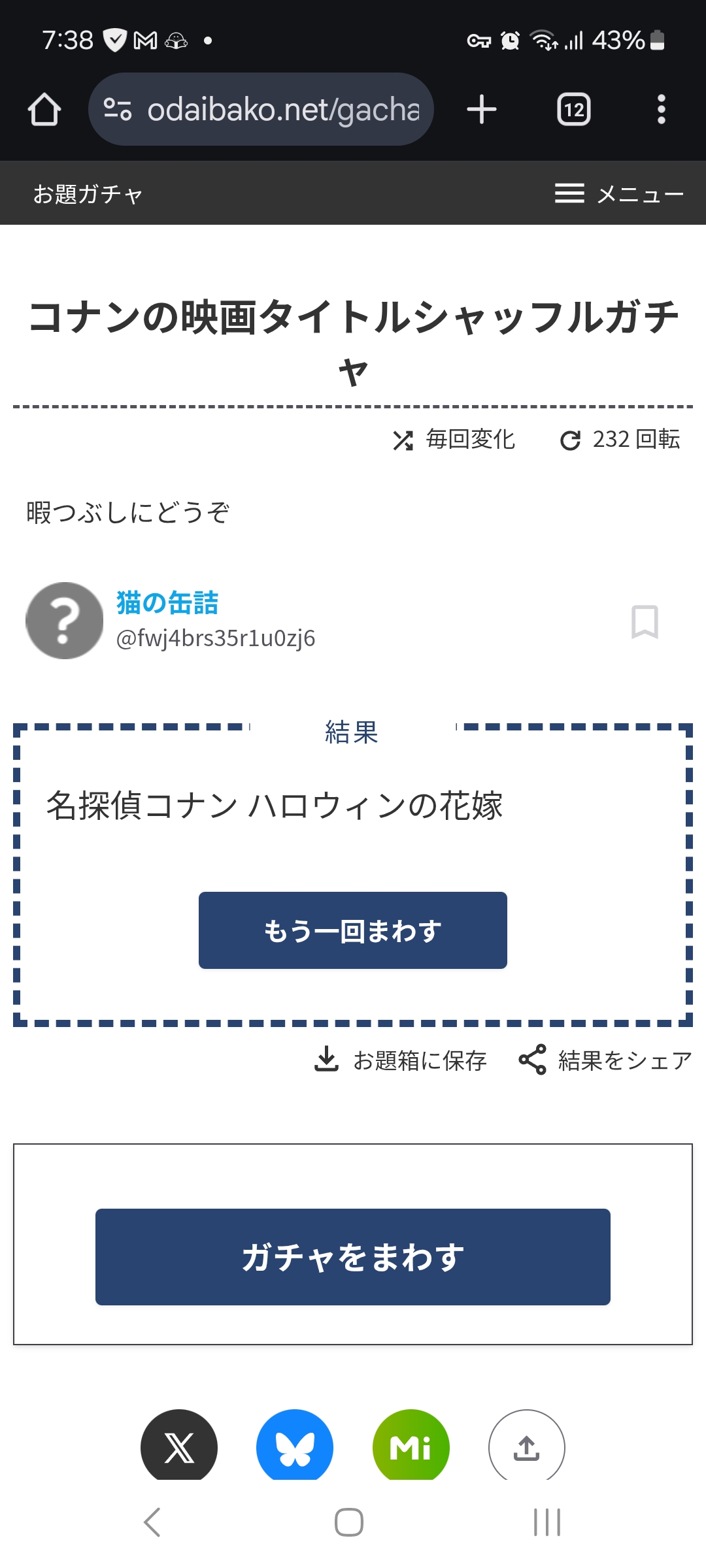Open 猫の缶詰's profile

pos(167,602)
